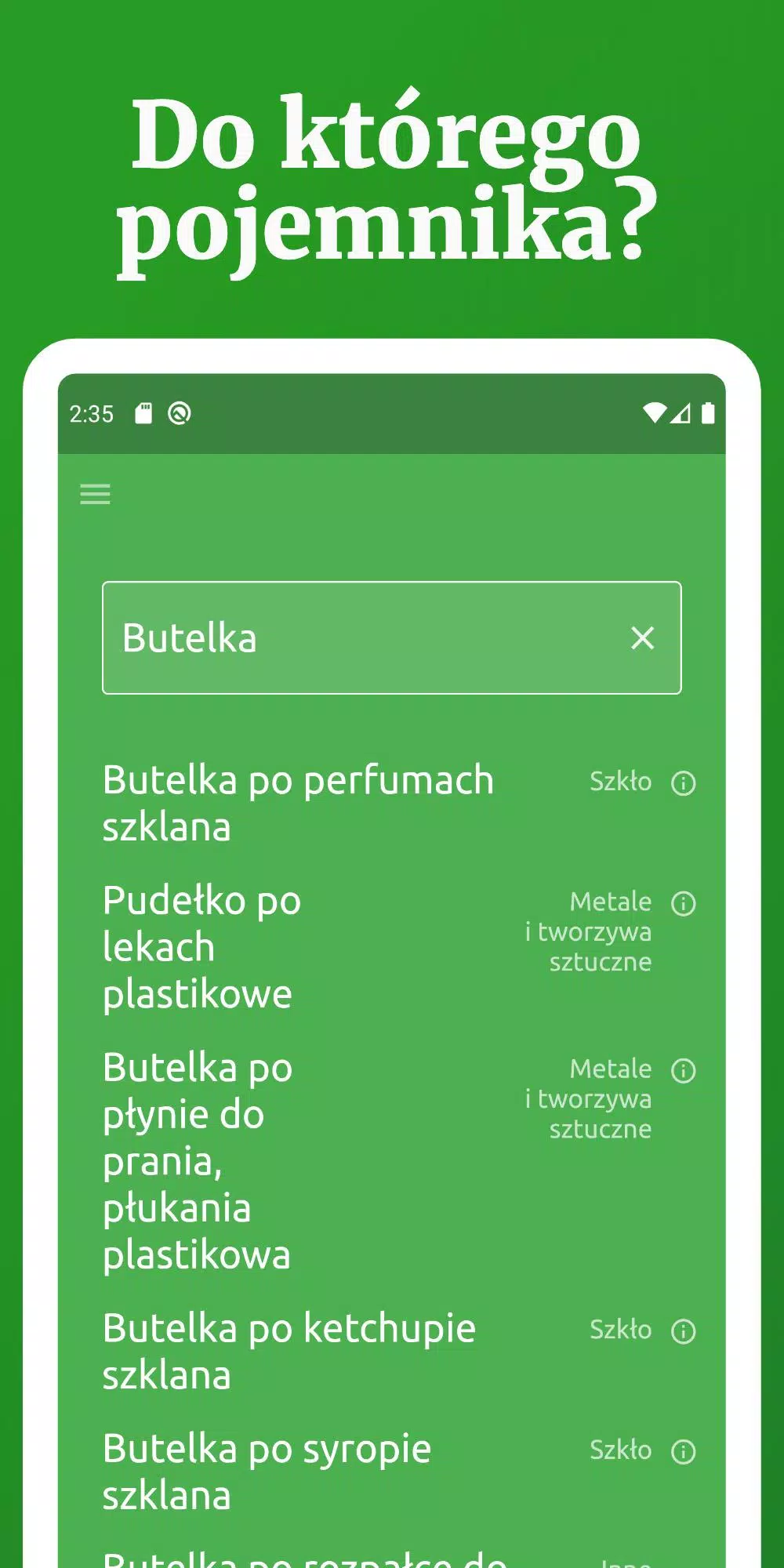Open the navigation drawer menu
The image size is (784, 1568).
pos(95,494)
